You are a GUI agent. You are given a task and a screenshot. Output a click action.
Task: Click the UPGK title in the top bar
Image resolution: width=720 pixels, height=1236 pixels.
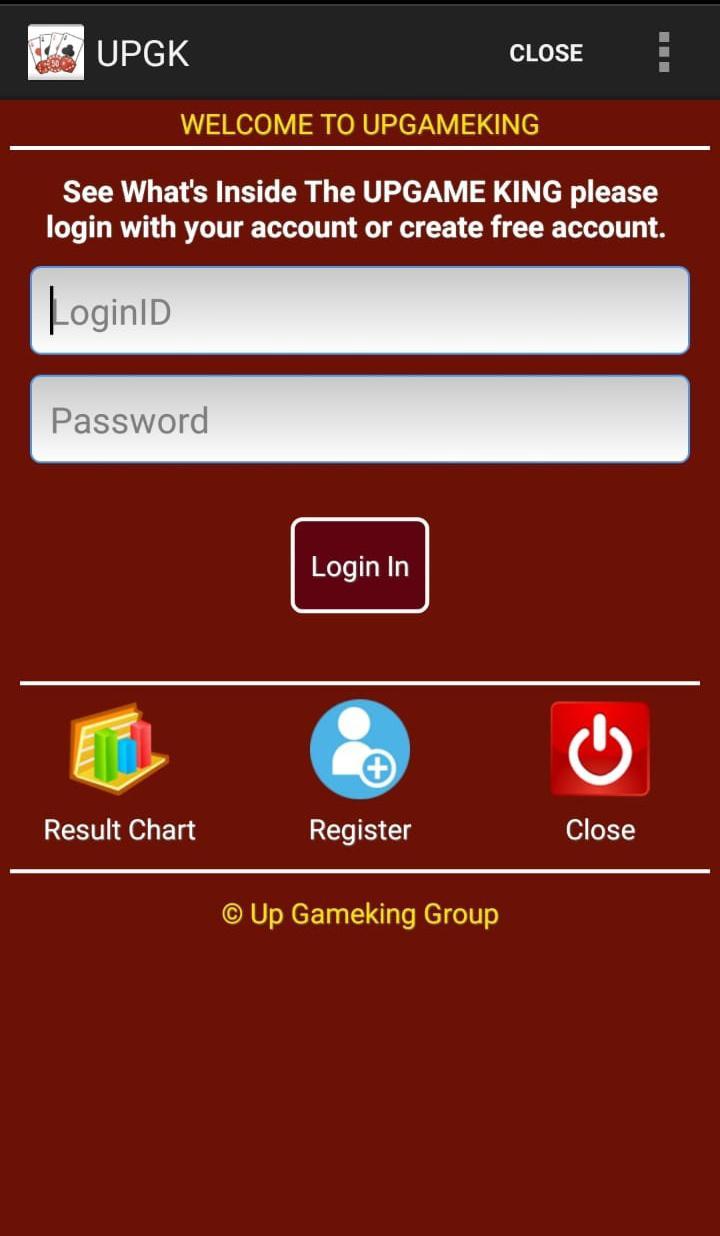(142, 53)
